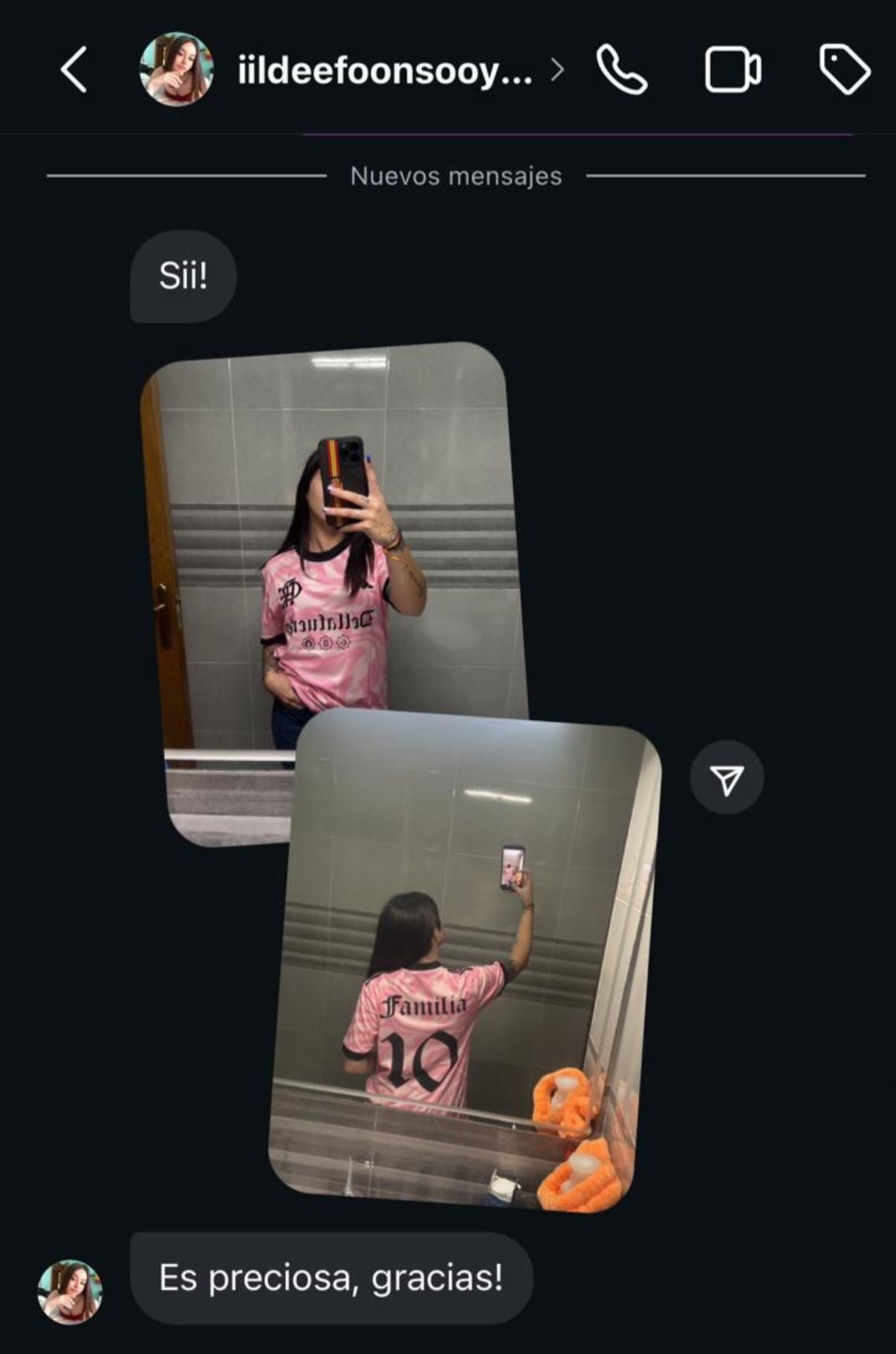Image resolution: width=896 pixels, height=1354 pixels.
Task: Open the photo showing Familia 10 jersey back
Action: coord(464,959)
